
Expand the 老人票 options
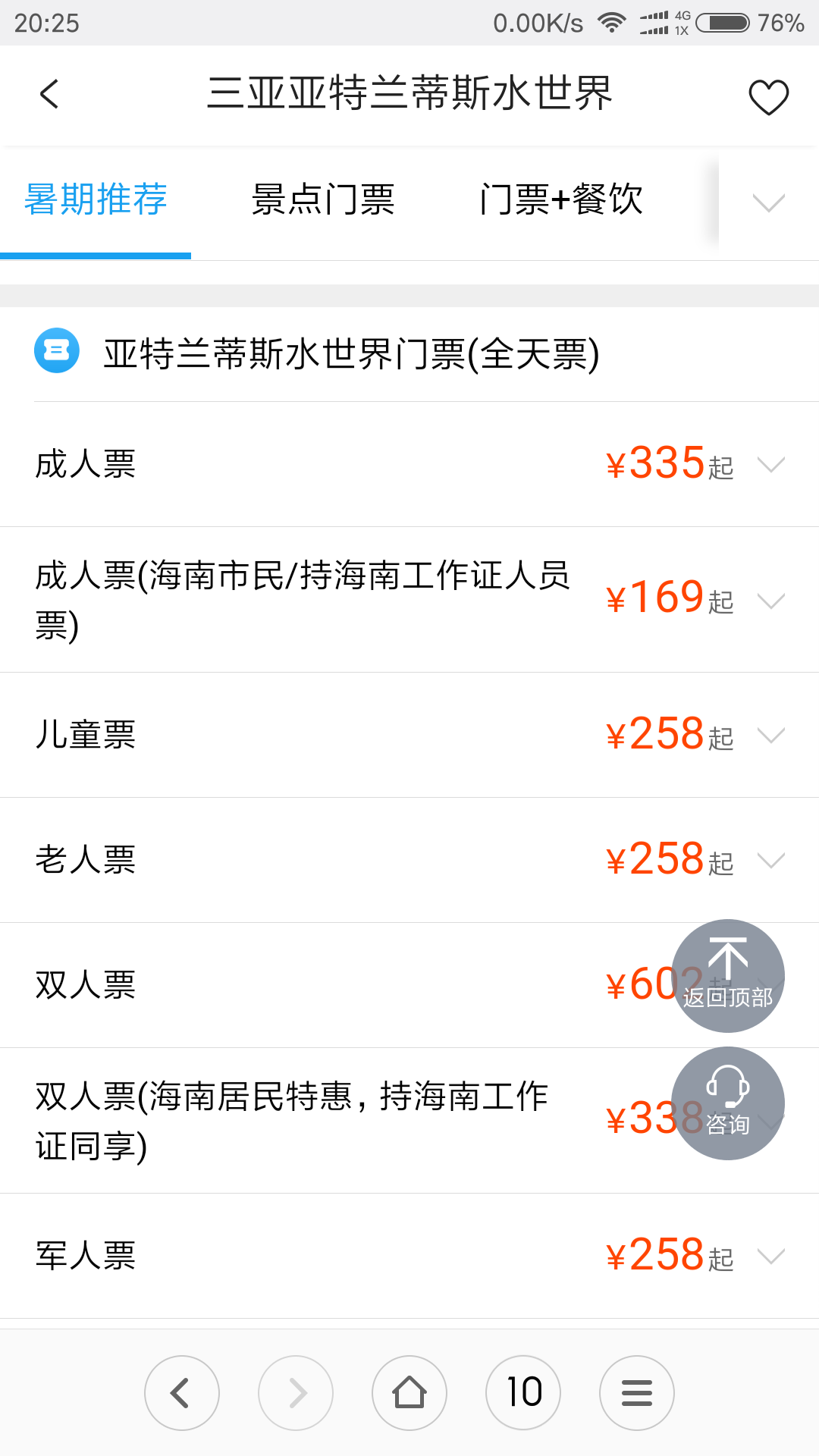coord(409,860)
